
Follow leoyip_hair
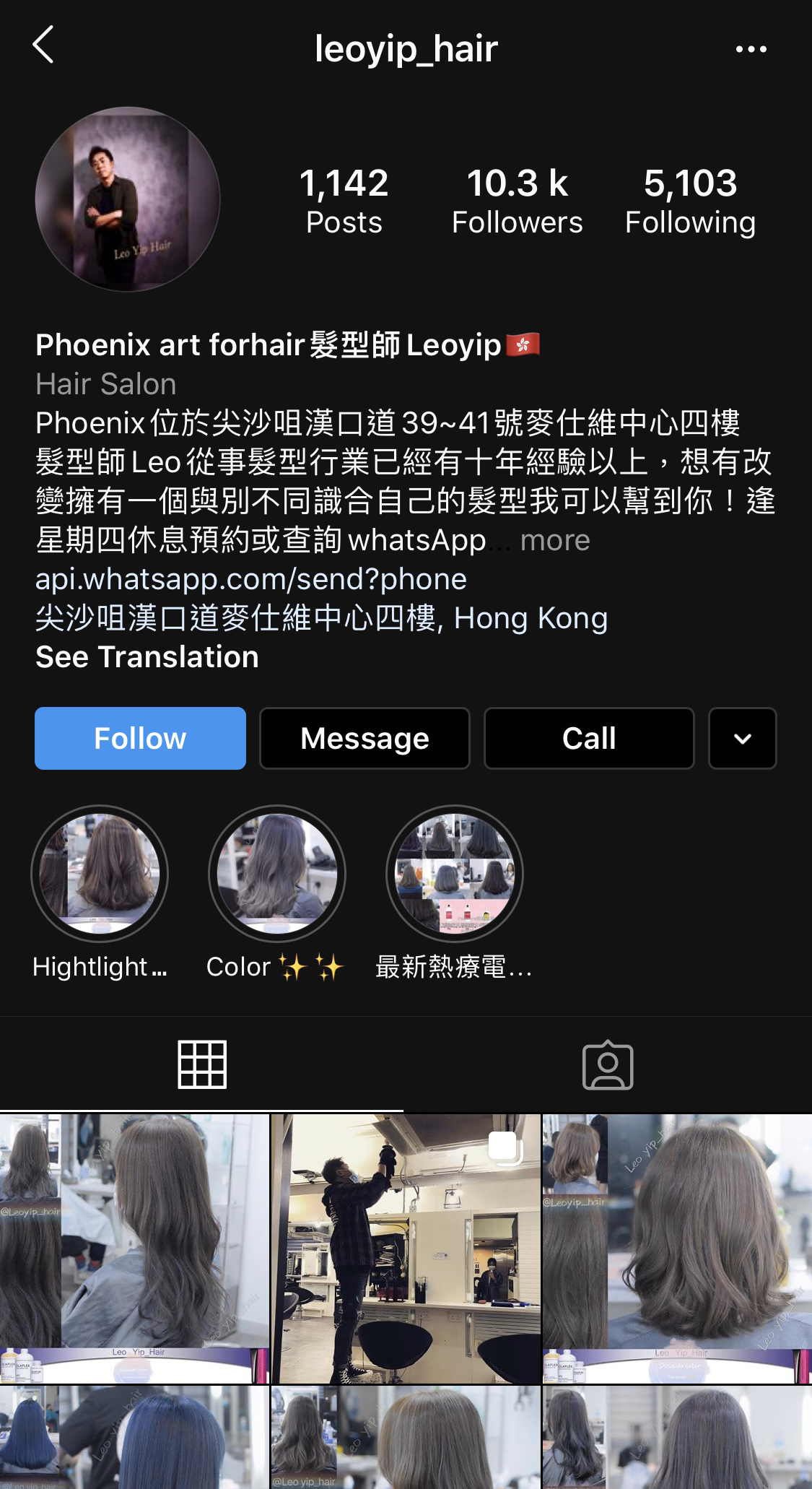click(x=140, y=738)
